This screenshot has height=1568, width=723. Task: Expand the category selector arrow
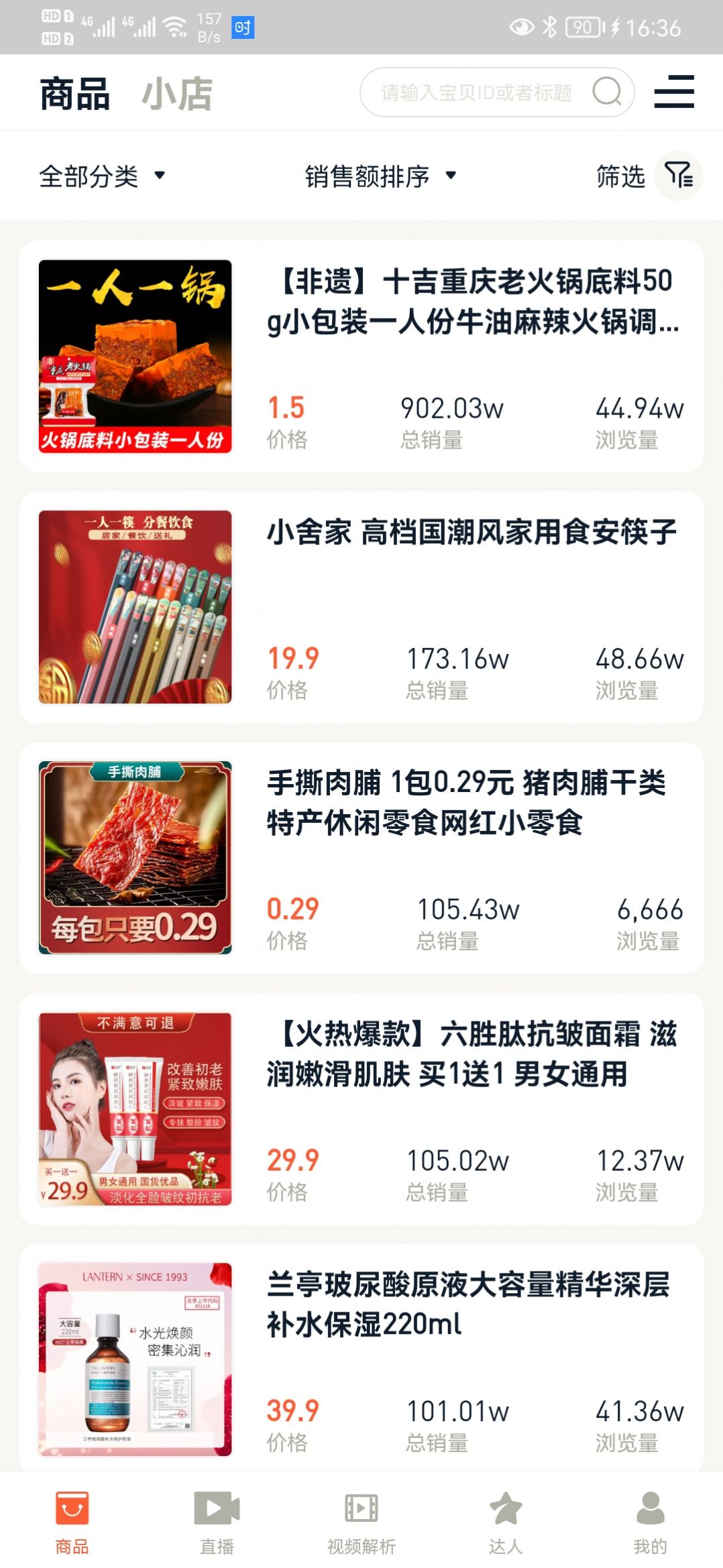point(160,177)
